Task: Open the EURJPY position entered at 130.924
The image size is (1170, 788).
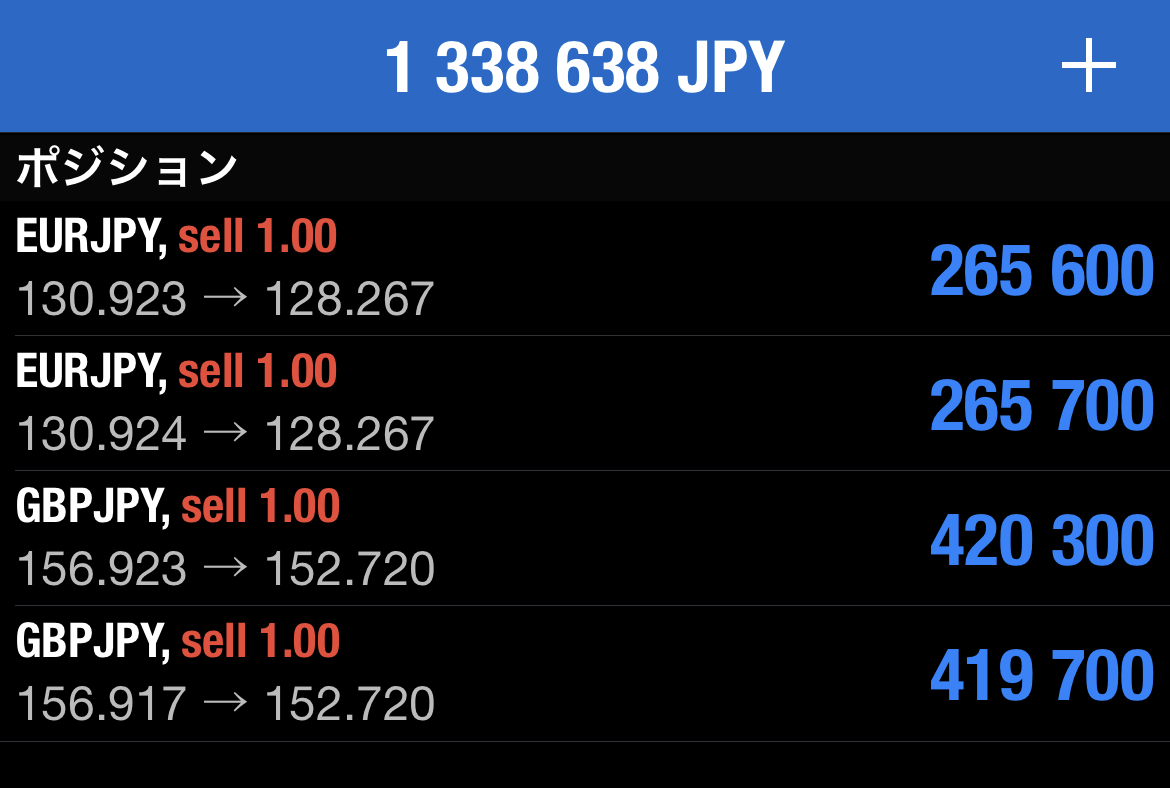Action: pyautogui.click(x=585, y=403)
